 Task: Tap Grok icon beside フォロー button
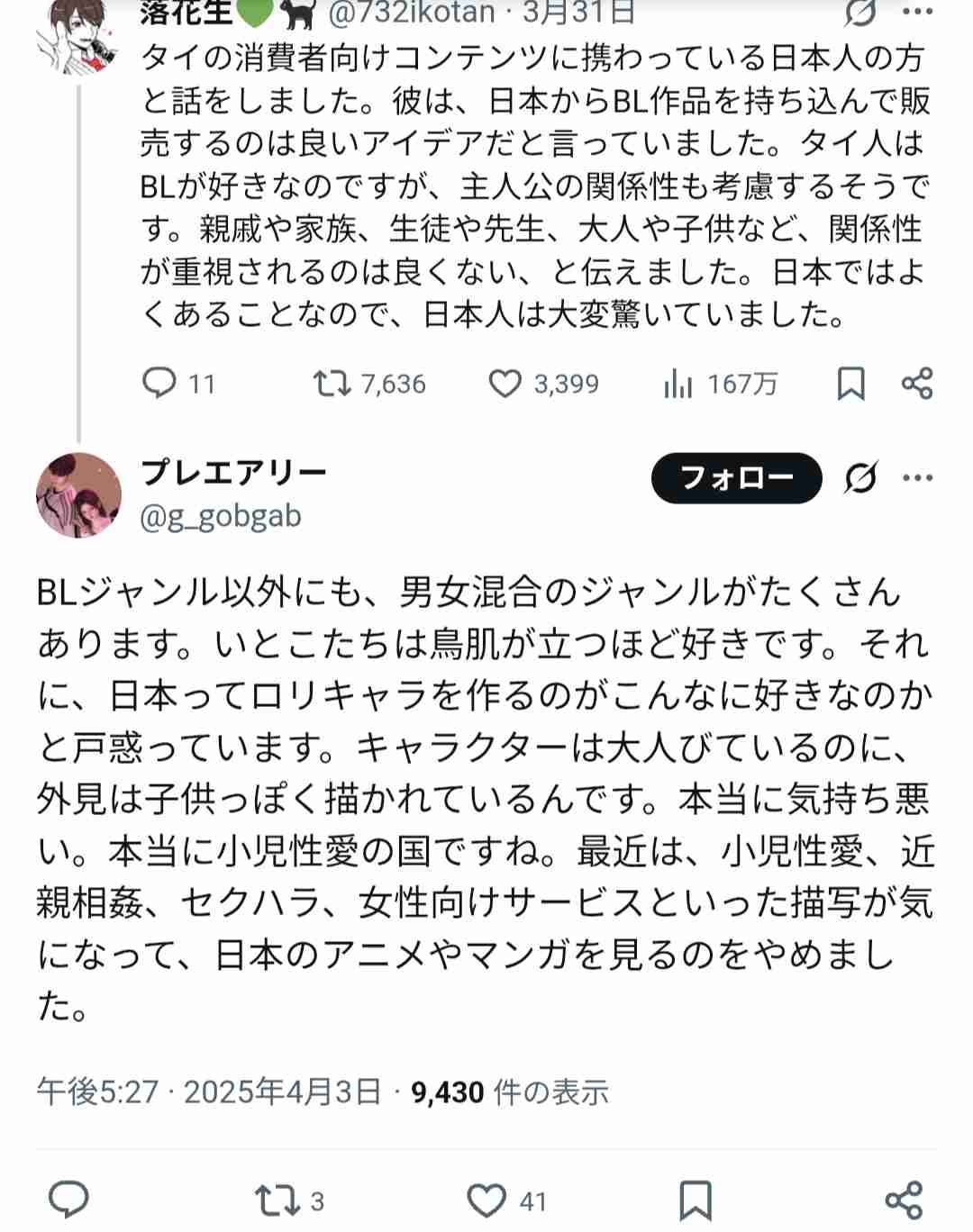pyautogui.click(x=860, y=477)
